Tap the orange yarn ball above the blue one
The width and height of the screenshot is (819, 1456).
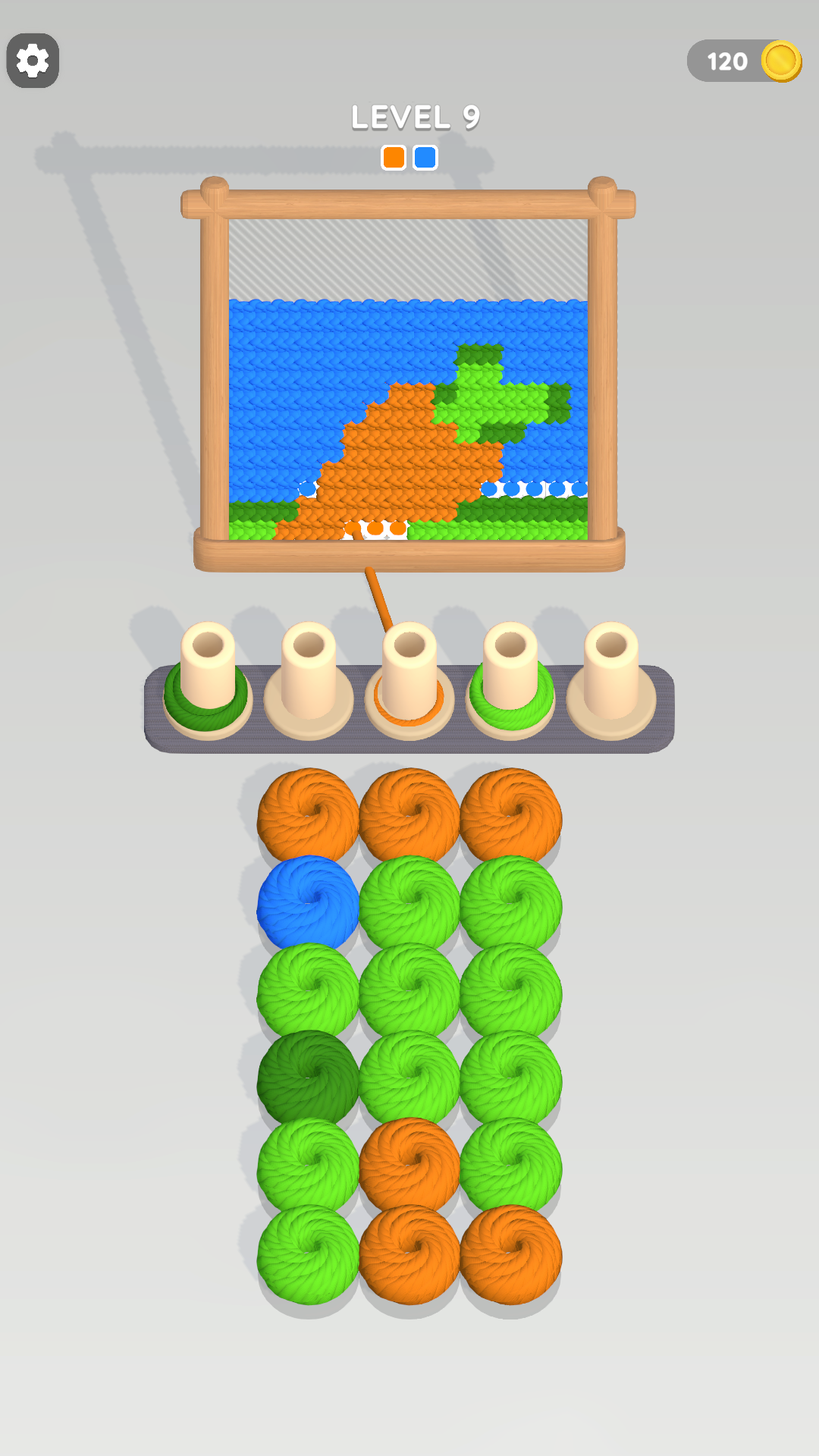point(308,815)
